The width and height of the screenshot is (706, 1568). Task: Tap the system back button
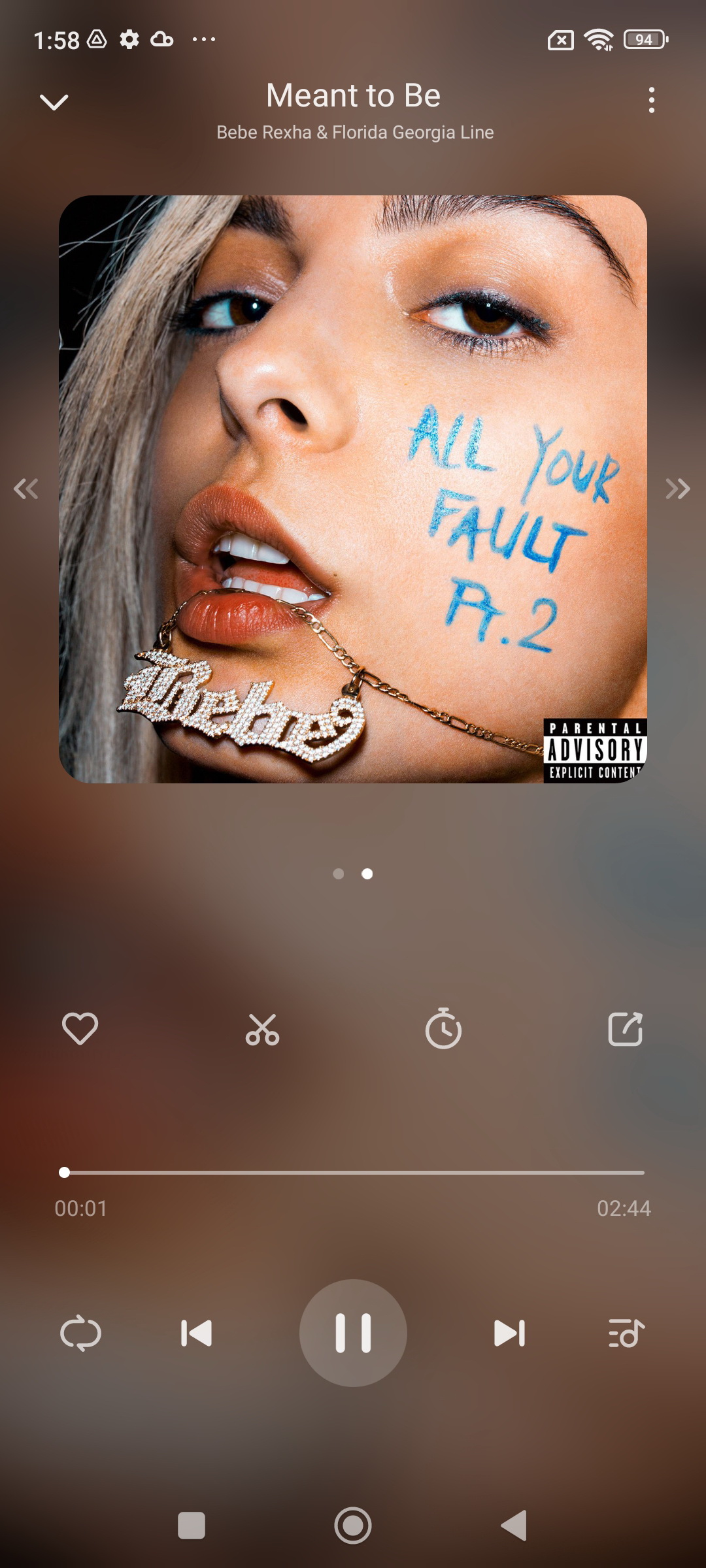(514, 1526)
